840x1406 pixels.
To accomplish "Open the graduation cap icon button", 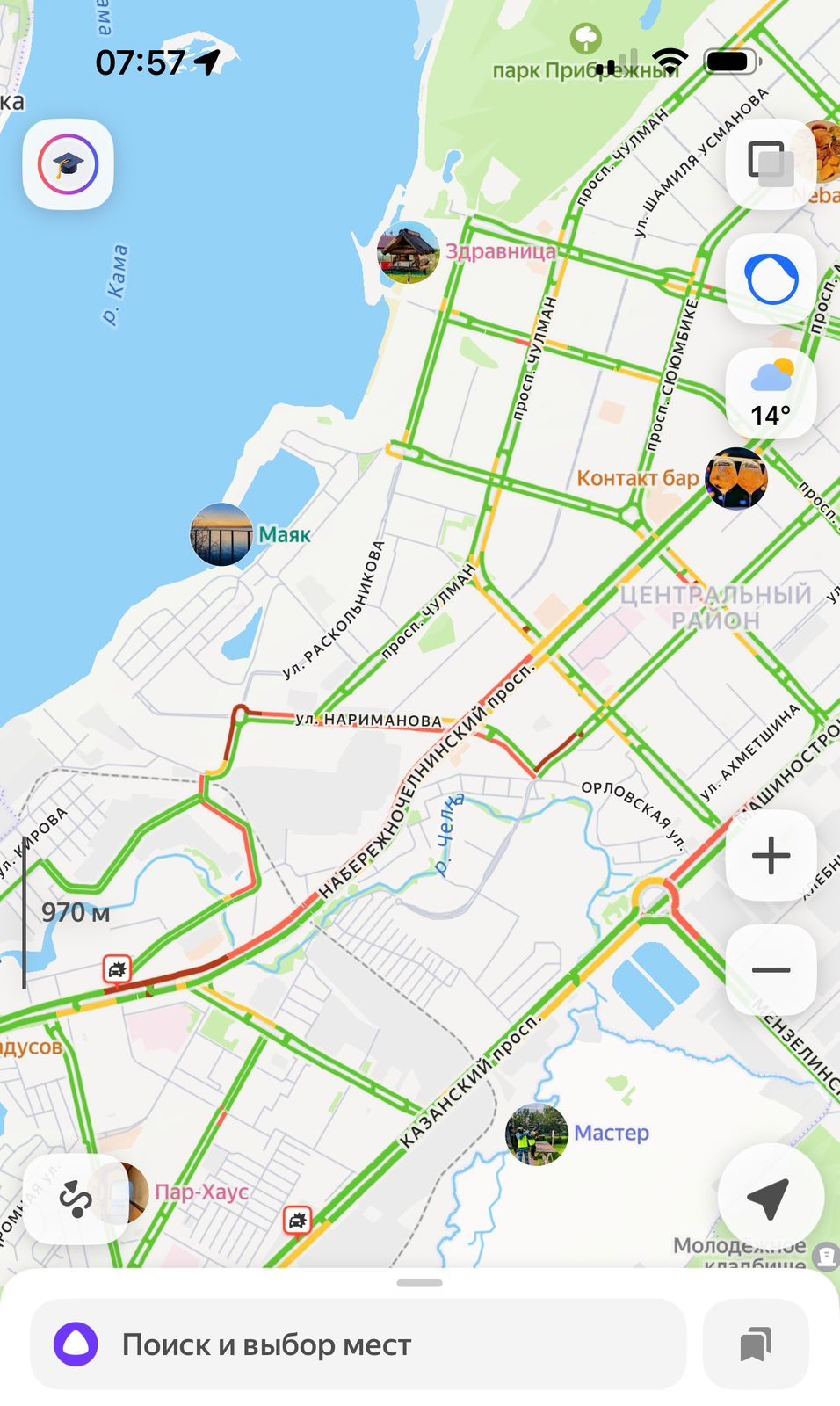I will (68, 164).
